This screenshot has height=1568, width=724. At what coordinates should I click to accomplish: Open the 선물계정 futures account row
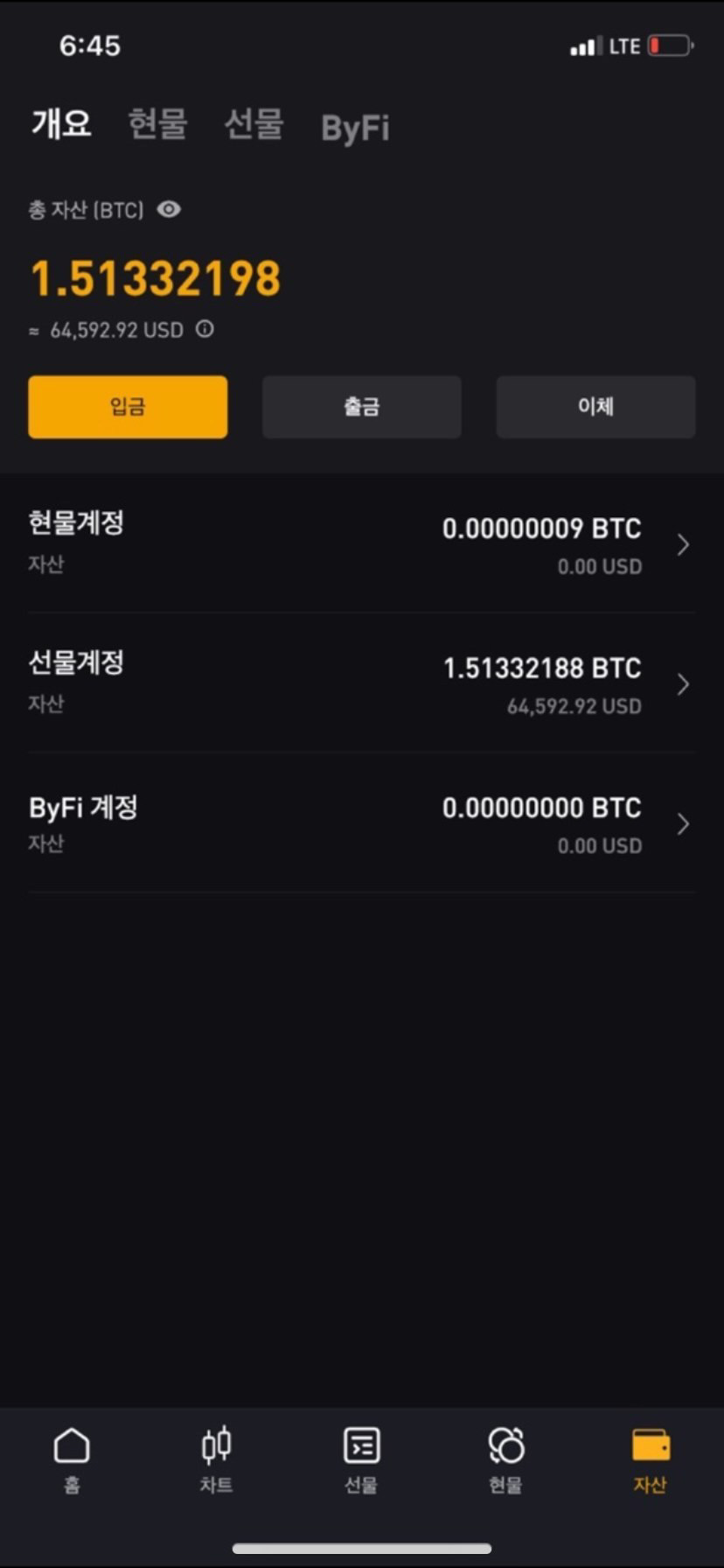tap(362, 683)
